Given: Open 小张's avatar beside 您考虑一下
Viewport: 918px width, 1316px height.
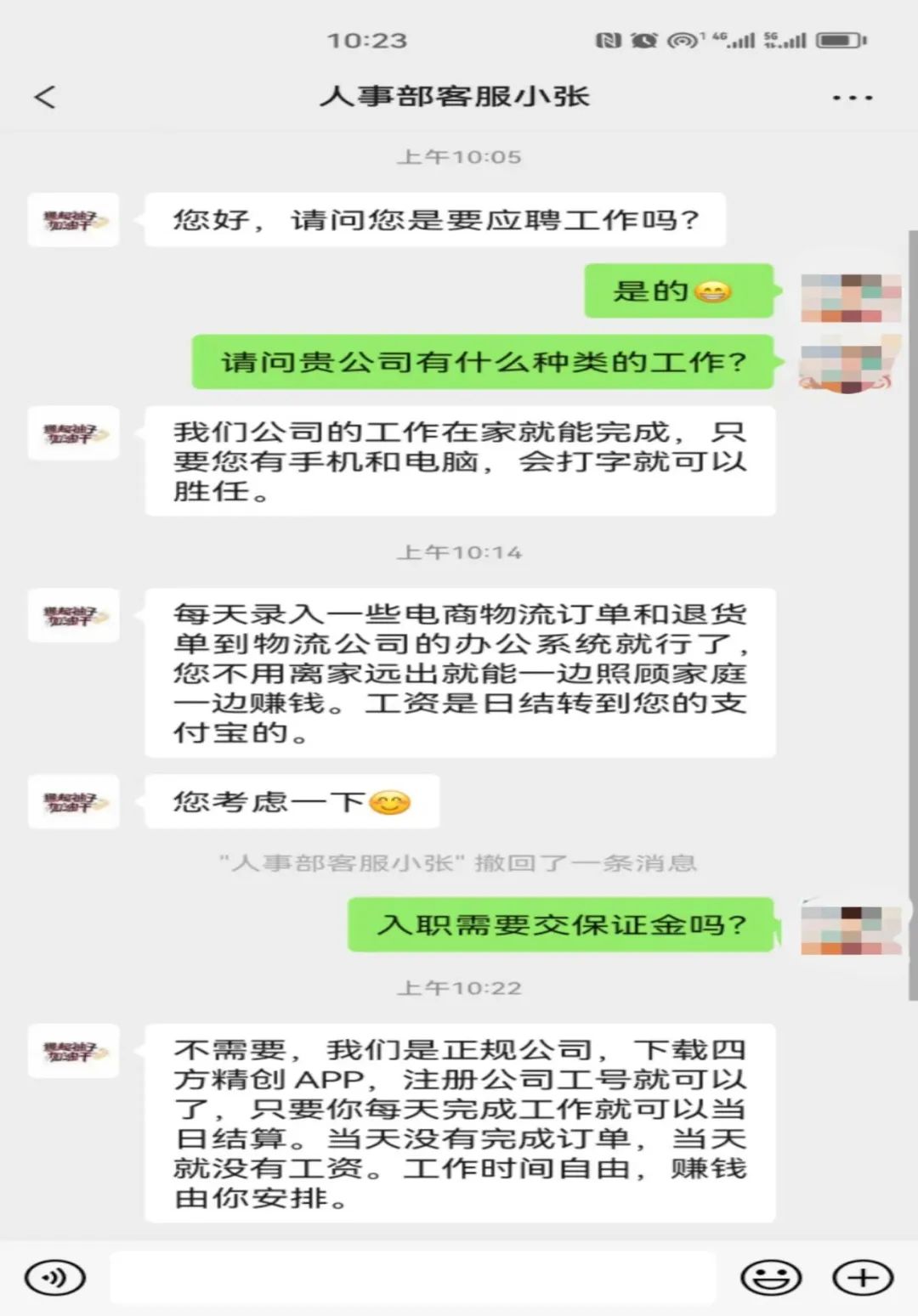Looking at the screenshot, I should point(73,801).
